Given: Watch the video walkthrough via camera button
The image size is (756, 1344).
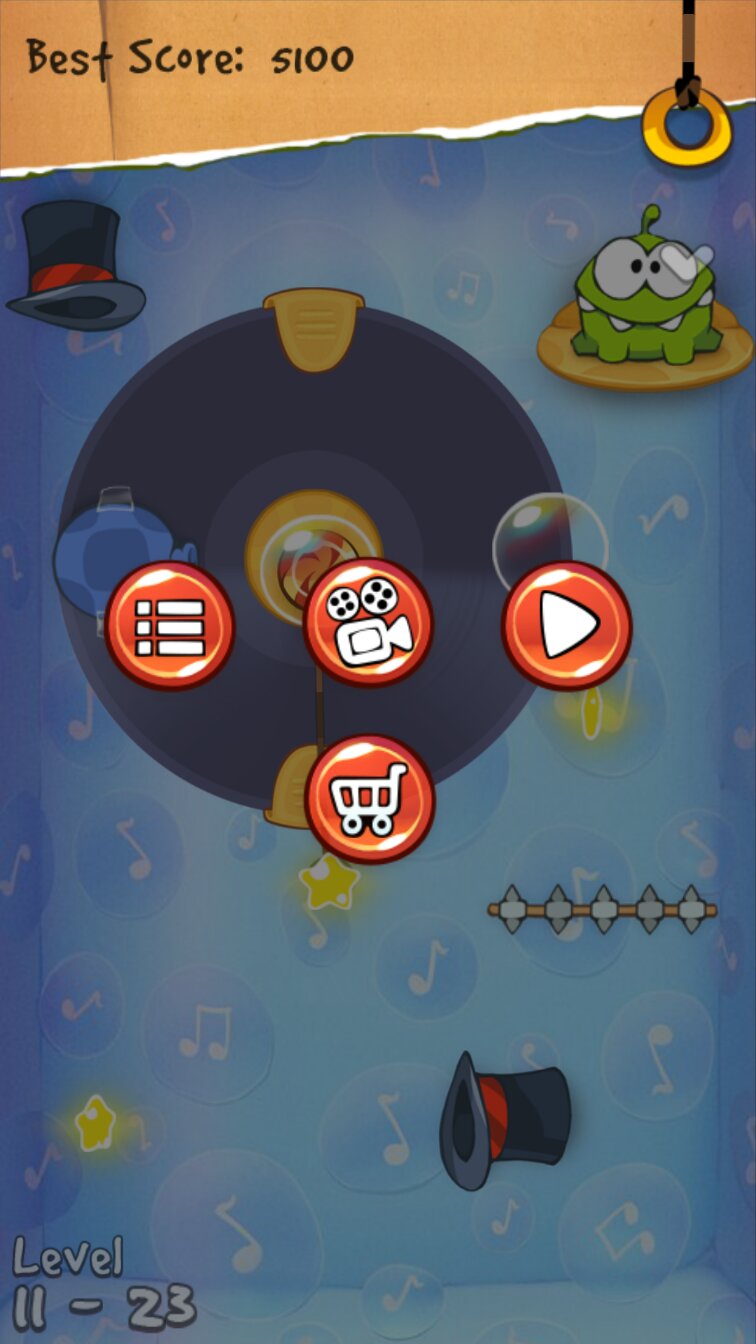Looking at the screenshot, I should [368, 623].
